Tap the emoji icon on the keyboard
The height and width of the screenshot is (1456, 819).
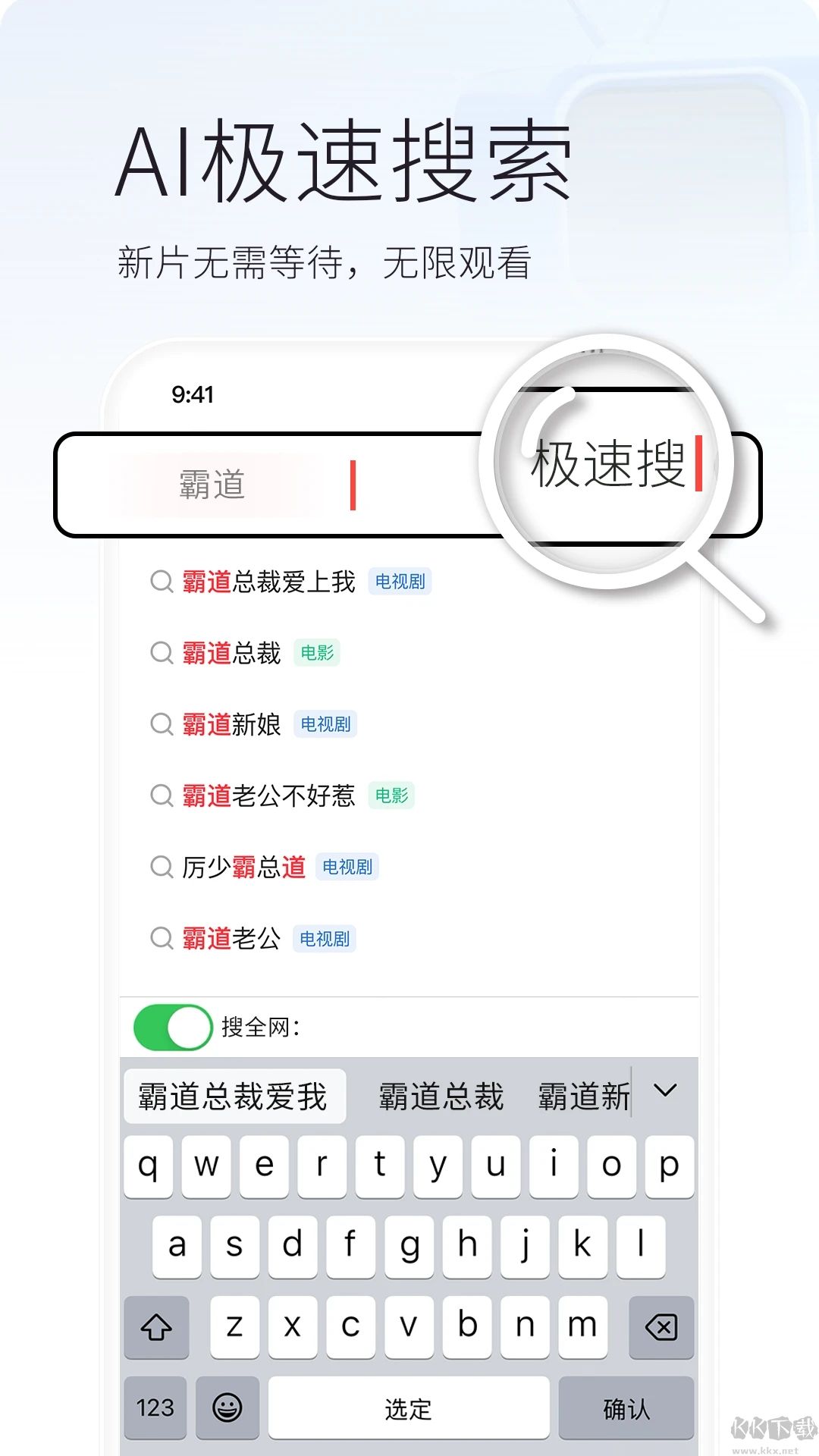(x=226, y=1409)
